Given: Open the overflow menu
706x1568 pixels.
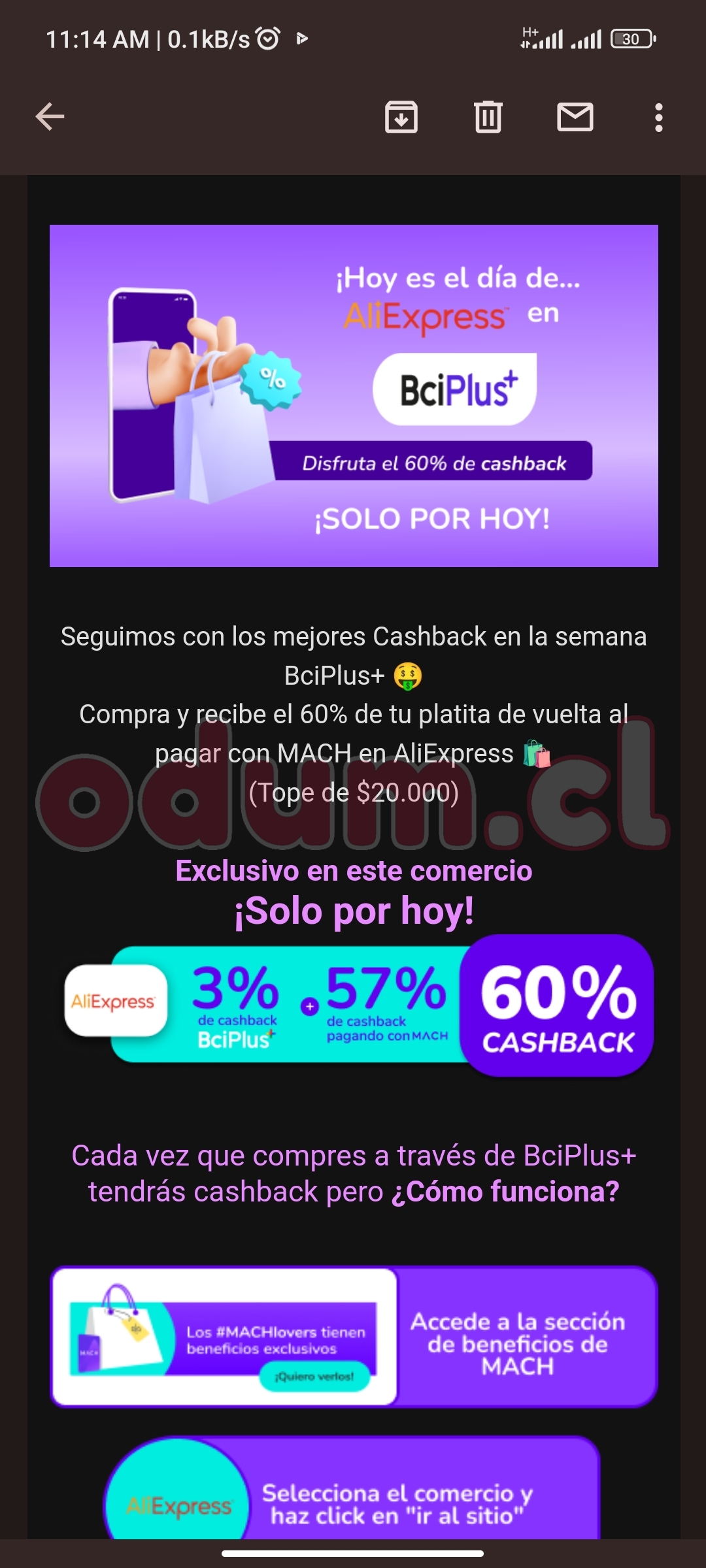Looking at the screenshot, I should 658,118.
